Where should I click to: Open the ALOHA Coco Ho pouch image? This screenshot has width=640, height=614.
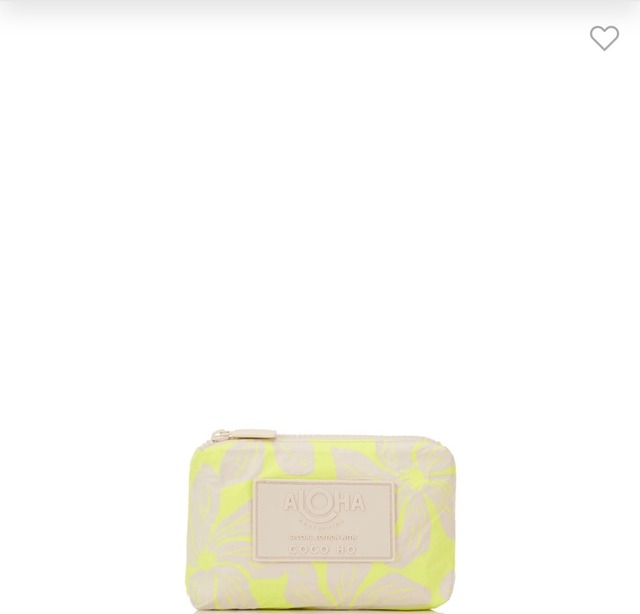pos(320,521)
